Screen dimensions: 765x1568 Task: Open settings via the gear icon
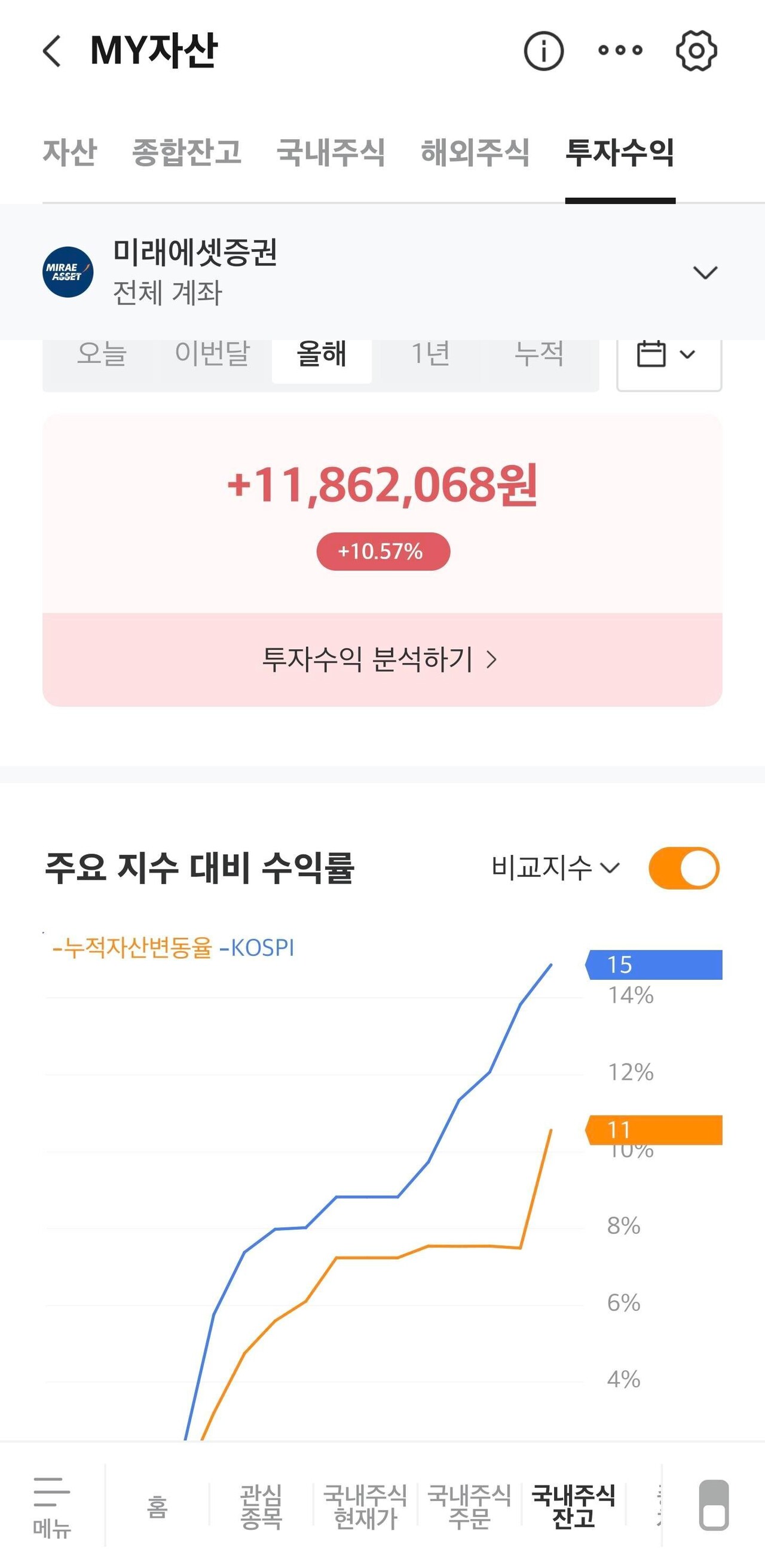pyautogui.click(x=696, y=53)
